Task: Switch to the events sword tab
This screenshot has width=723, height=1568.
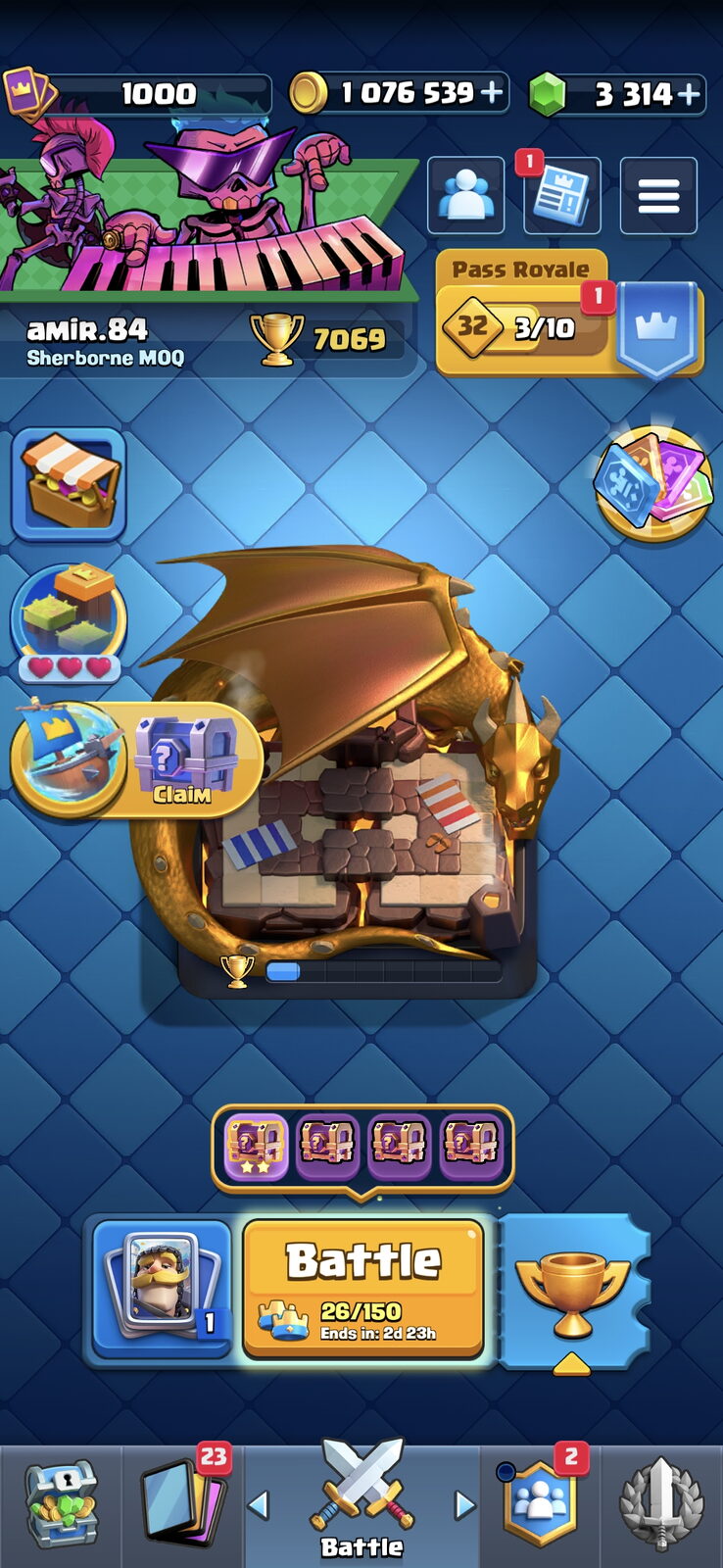Action: click(662, 1505)
